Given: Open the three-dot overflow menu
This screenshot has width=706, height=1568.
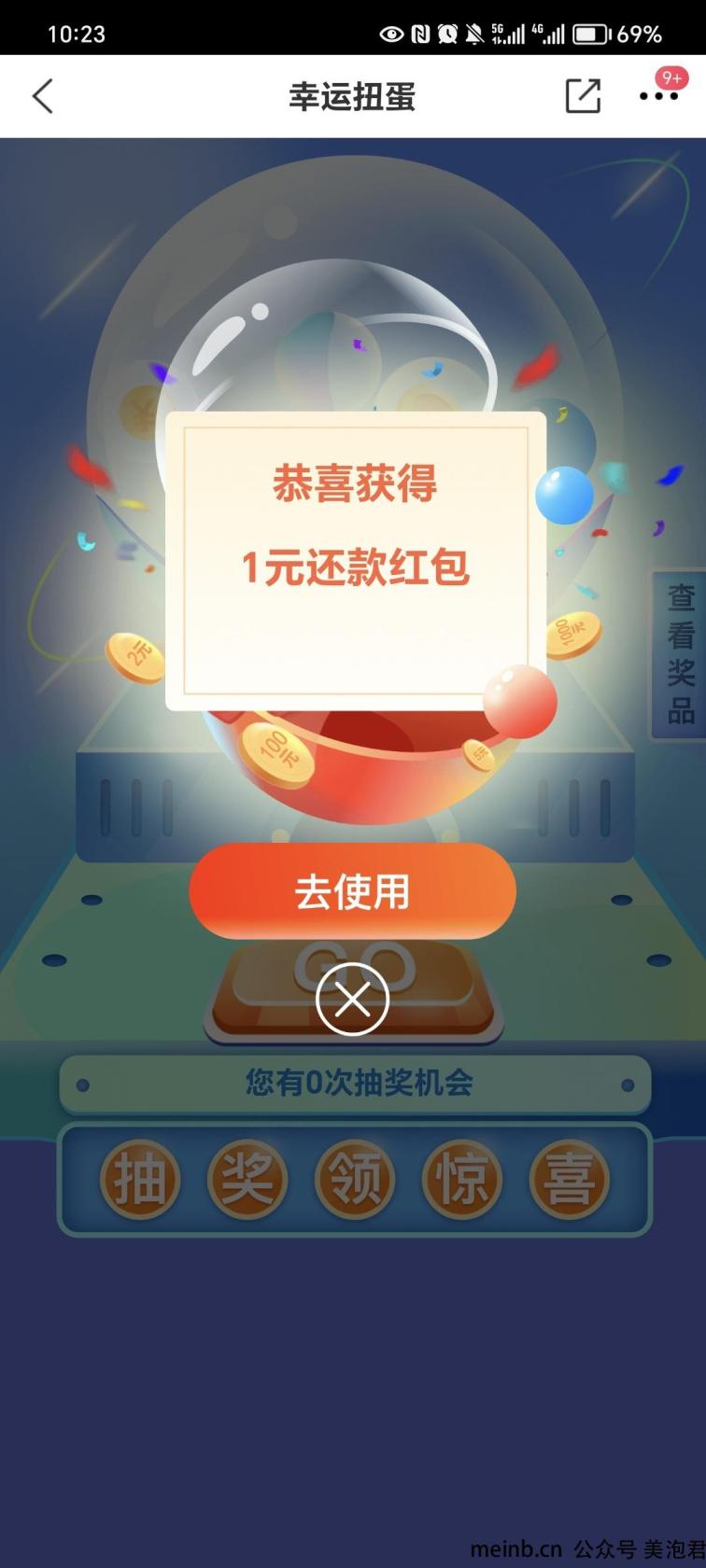Looking at the screenshot, I should [x=658, y=96].
